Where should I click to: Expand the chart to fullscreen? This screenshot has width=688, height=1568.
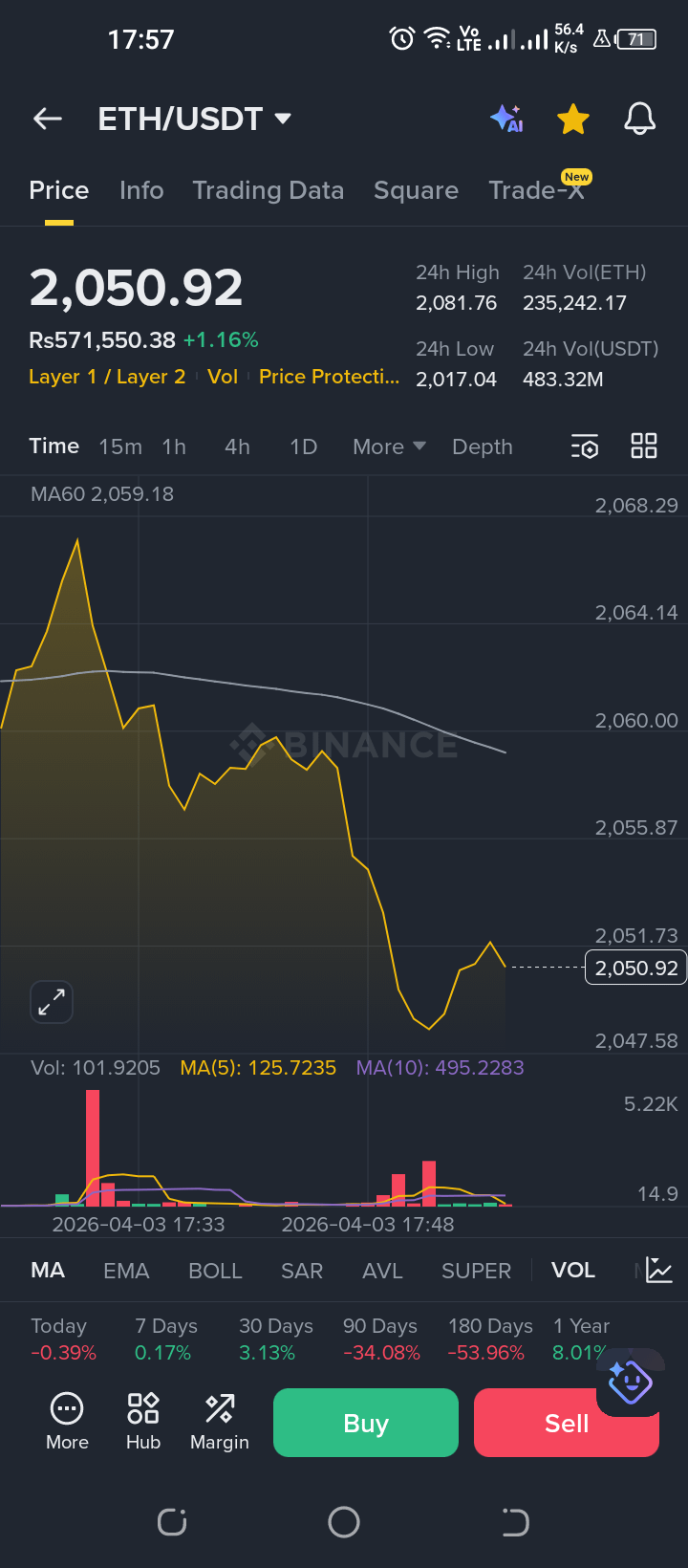[52, 1002]
